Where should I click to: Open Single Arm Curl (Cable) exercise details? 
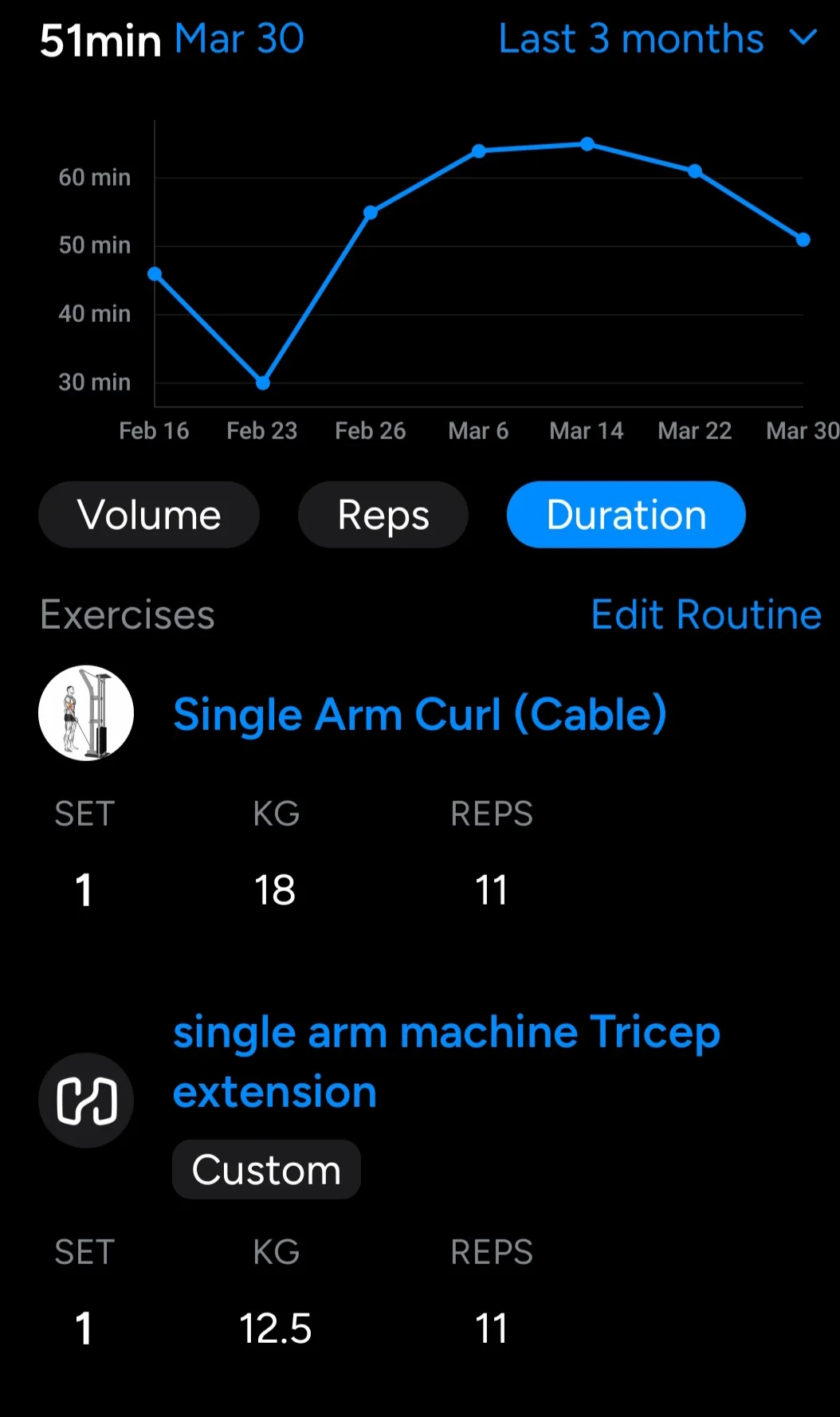(420, 714)
